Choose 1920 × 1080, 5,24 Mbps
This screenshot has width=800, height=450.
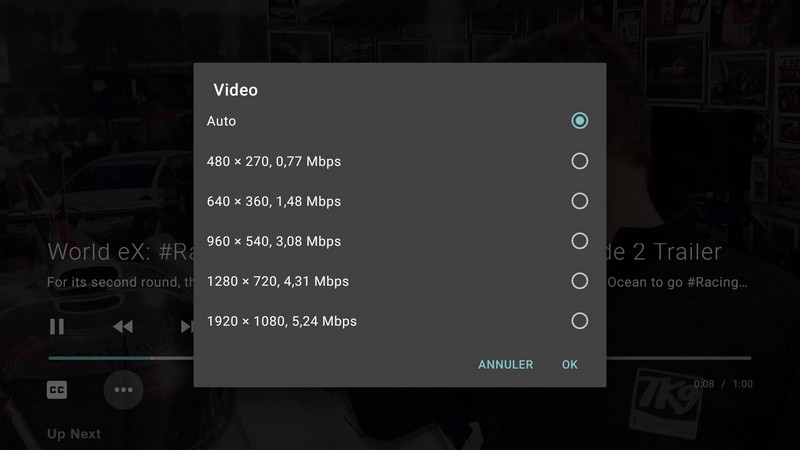[x=579, y=321]
